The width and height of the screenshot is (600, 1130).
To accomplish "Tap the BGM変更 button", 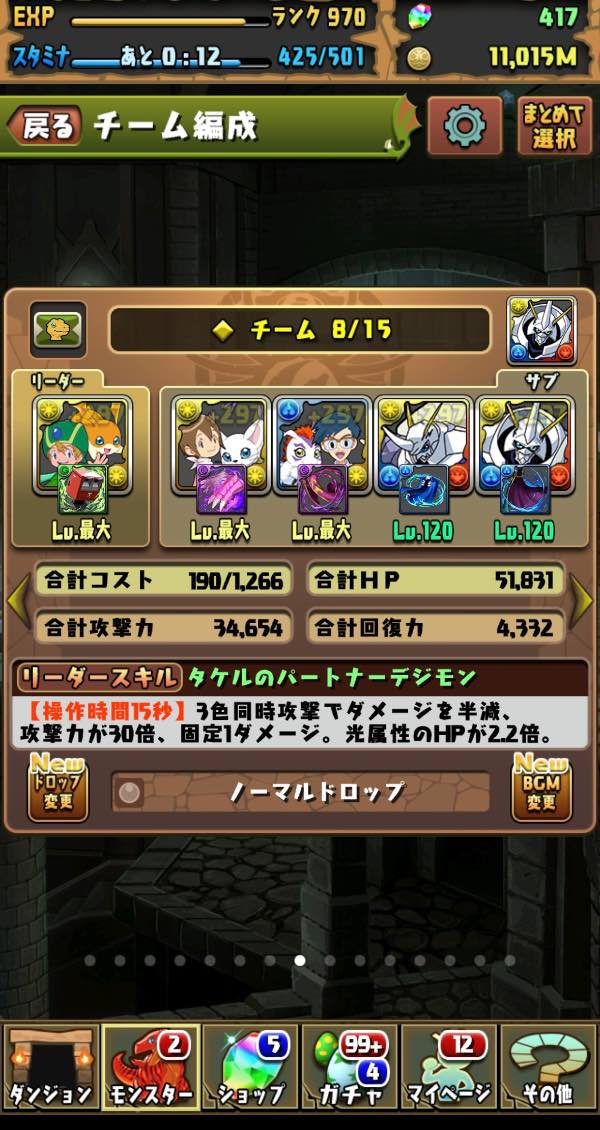I will coord(541,787).
